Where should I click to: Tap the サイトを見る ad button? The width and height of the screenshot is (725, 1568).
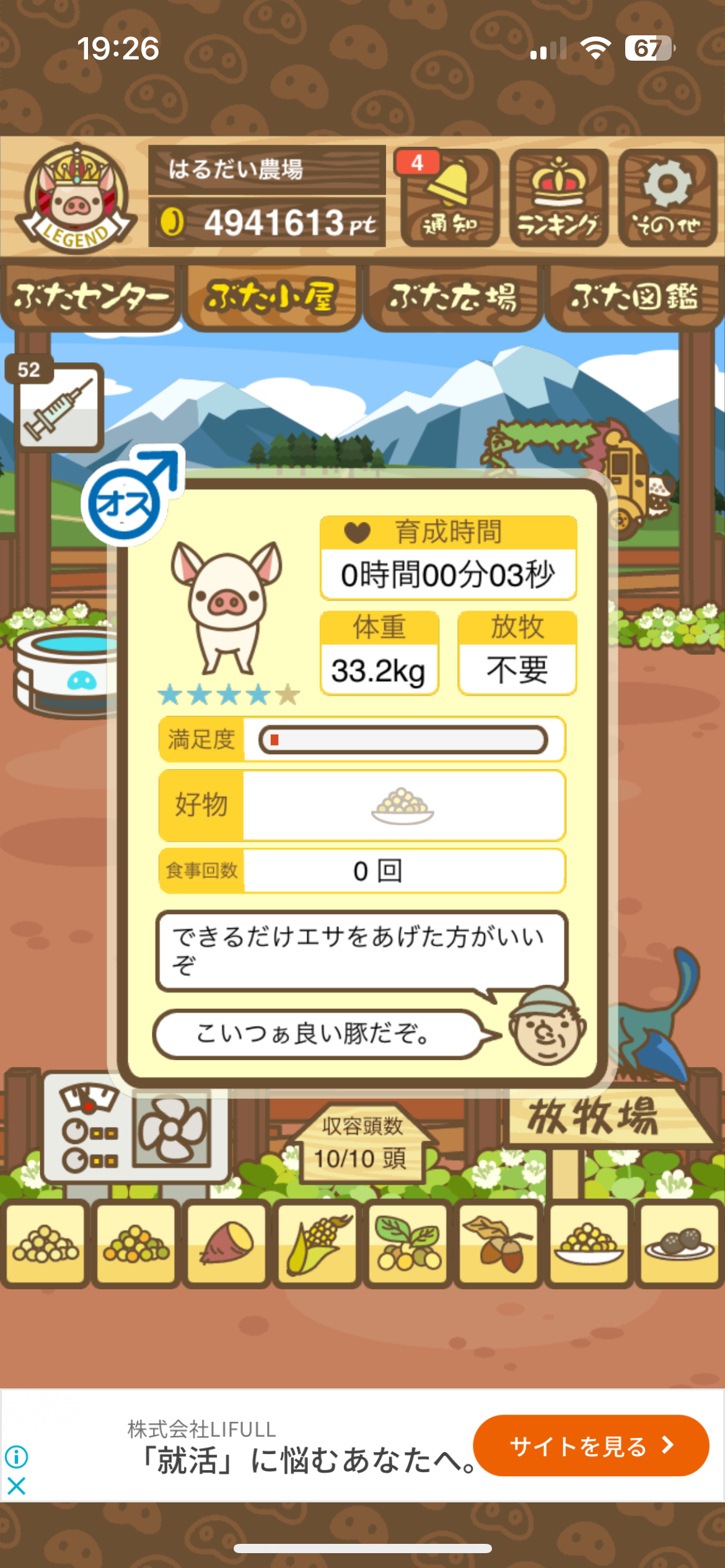(x=591, y=1445)
